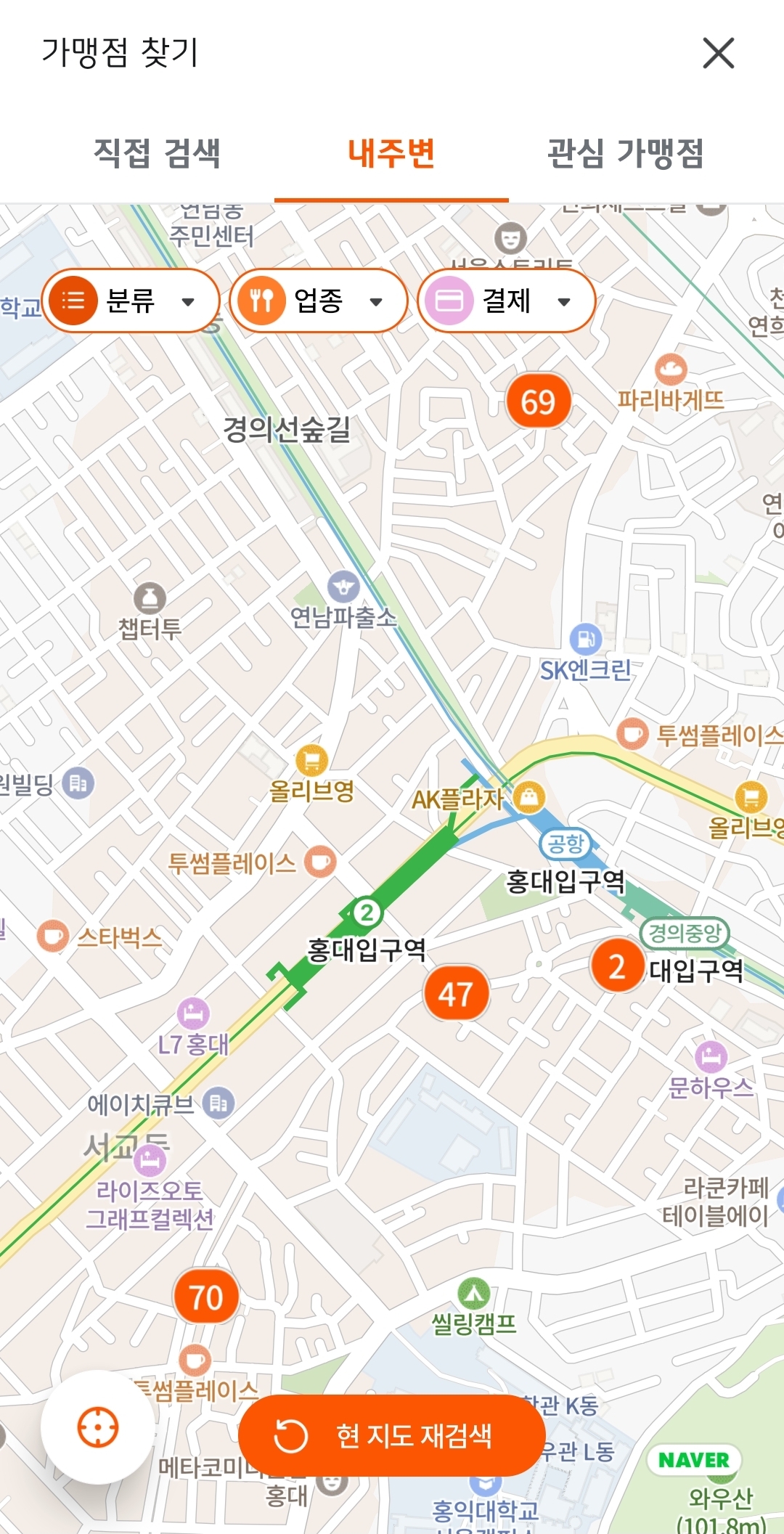Switch to the 관심 가맹점 tab

click(626, 152)
